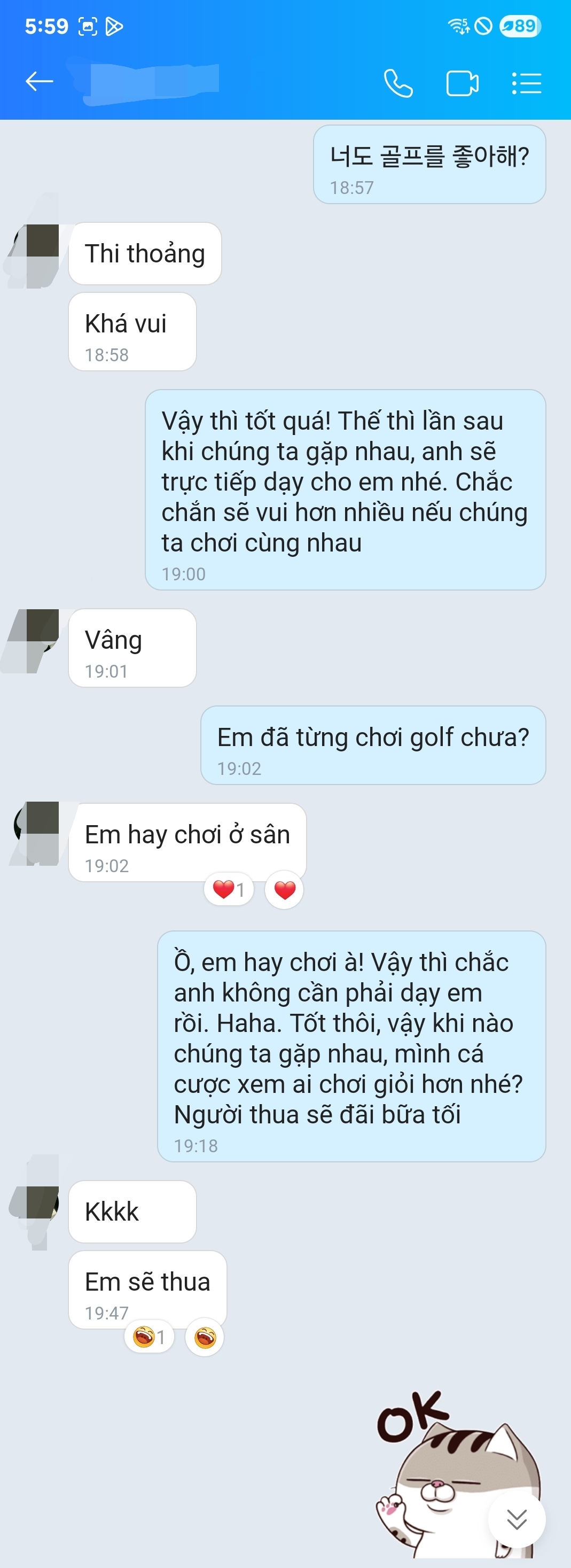Viewport: 571px width, 1568px height.
Task: Tap the laughing reaction on "Em sẽ thua"
Action: (x=205, y=1337)
